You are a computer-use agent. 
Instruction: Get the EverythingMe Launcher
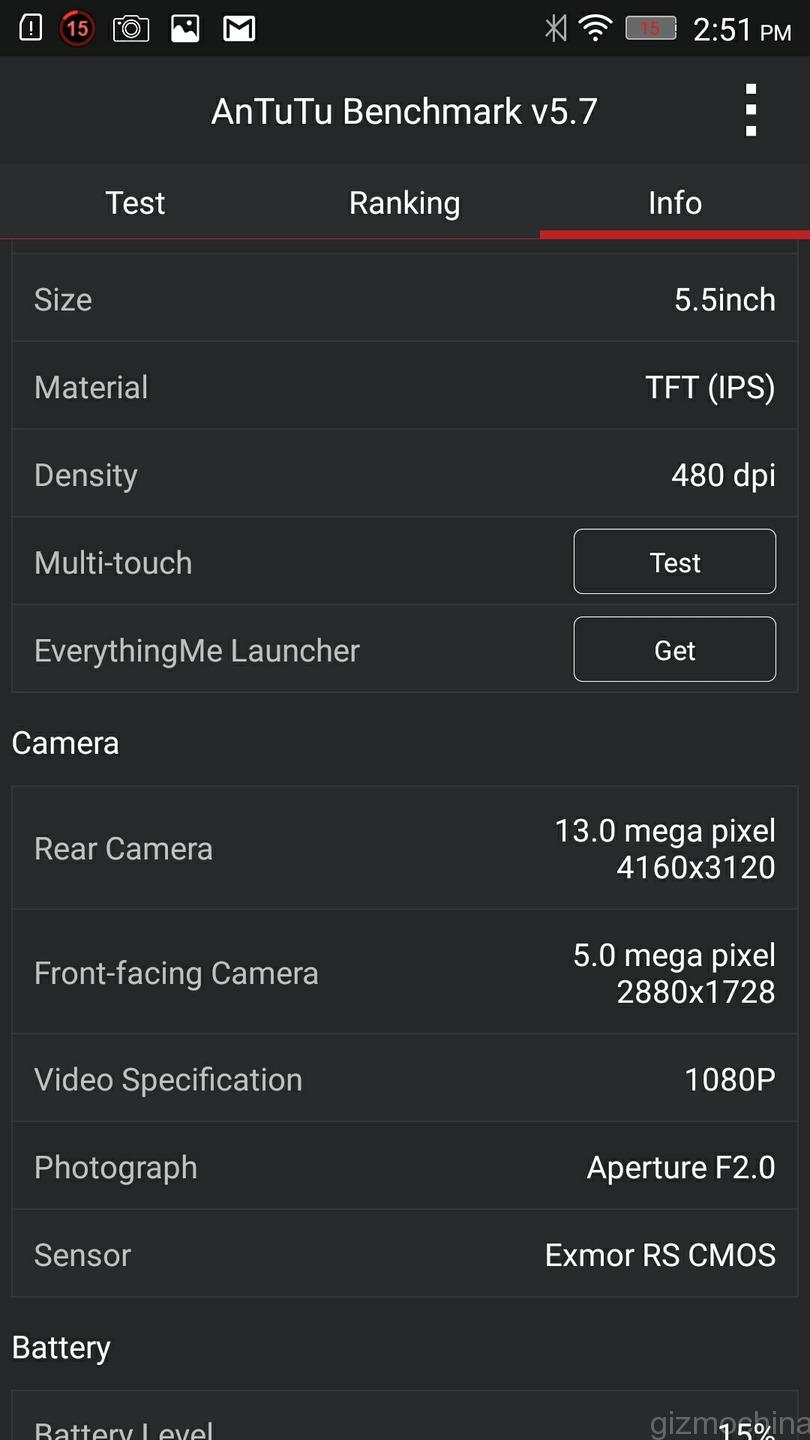point(674,650)
